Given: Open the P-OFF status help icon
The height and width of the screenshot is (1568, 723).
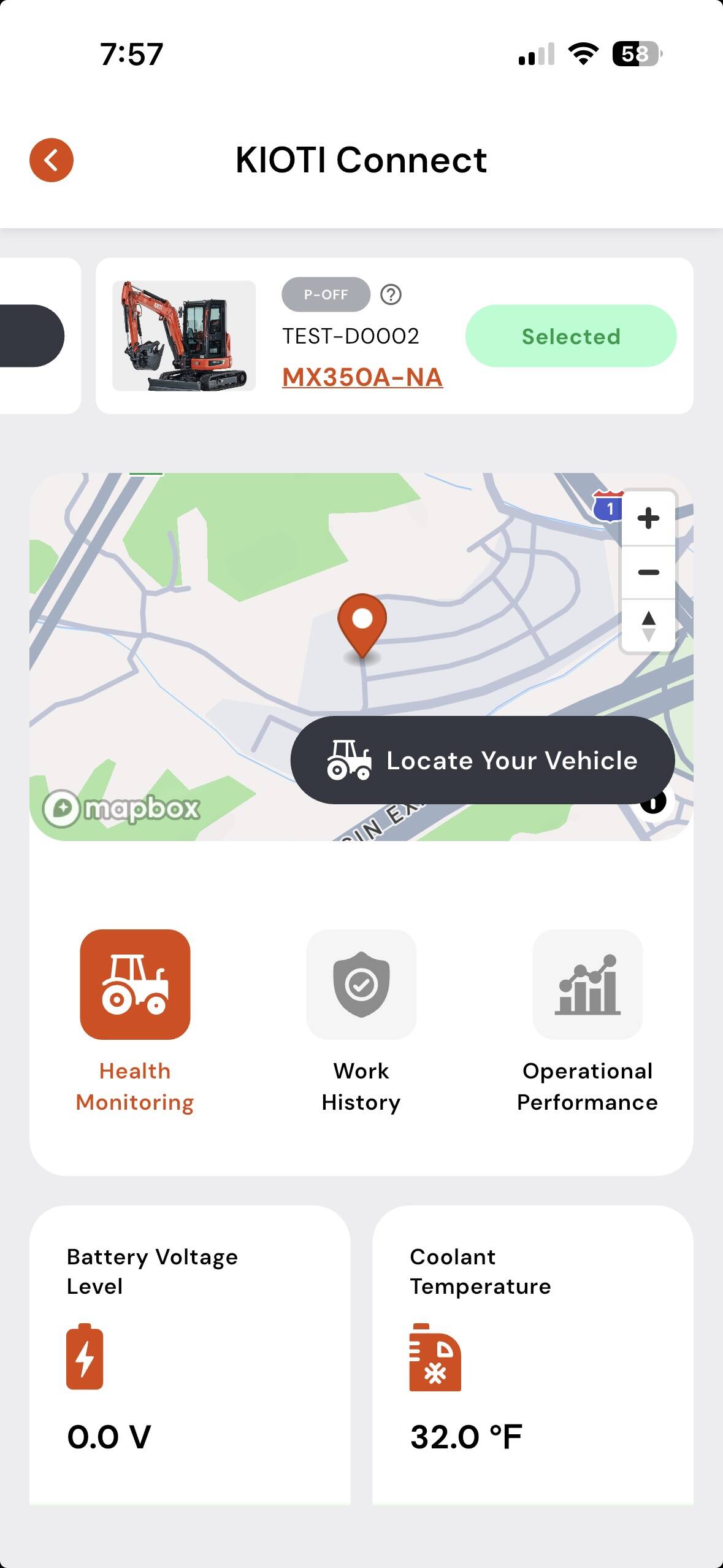Looking at the screenshot, I should coord(391,294).
